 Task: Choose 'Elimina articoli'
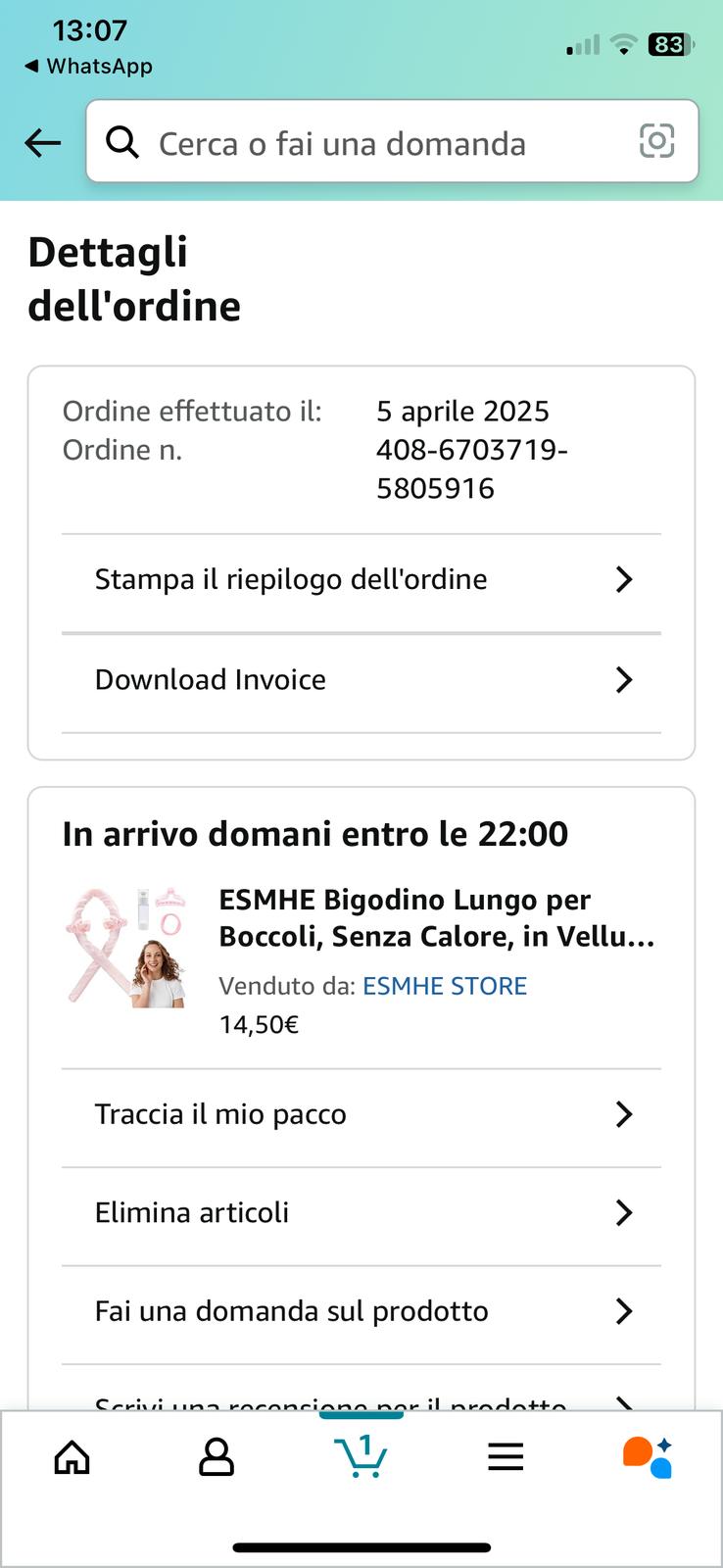pos(361,1213)
